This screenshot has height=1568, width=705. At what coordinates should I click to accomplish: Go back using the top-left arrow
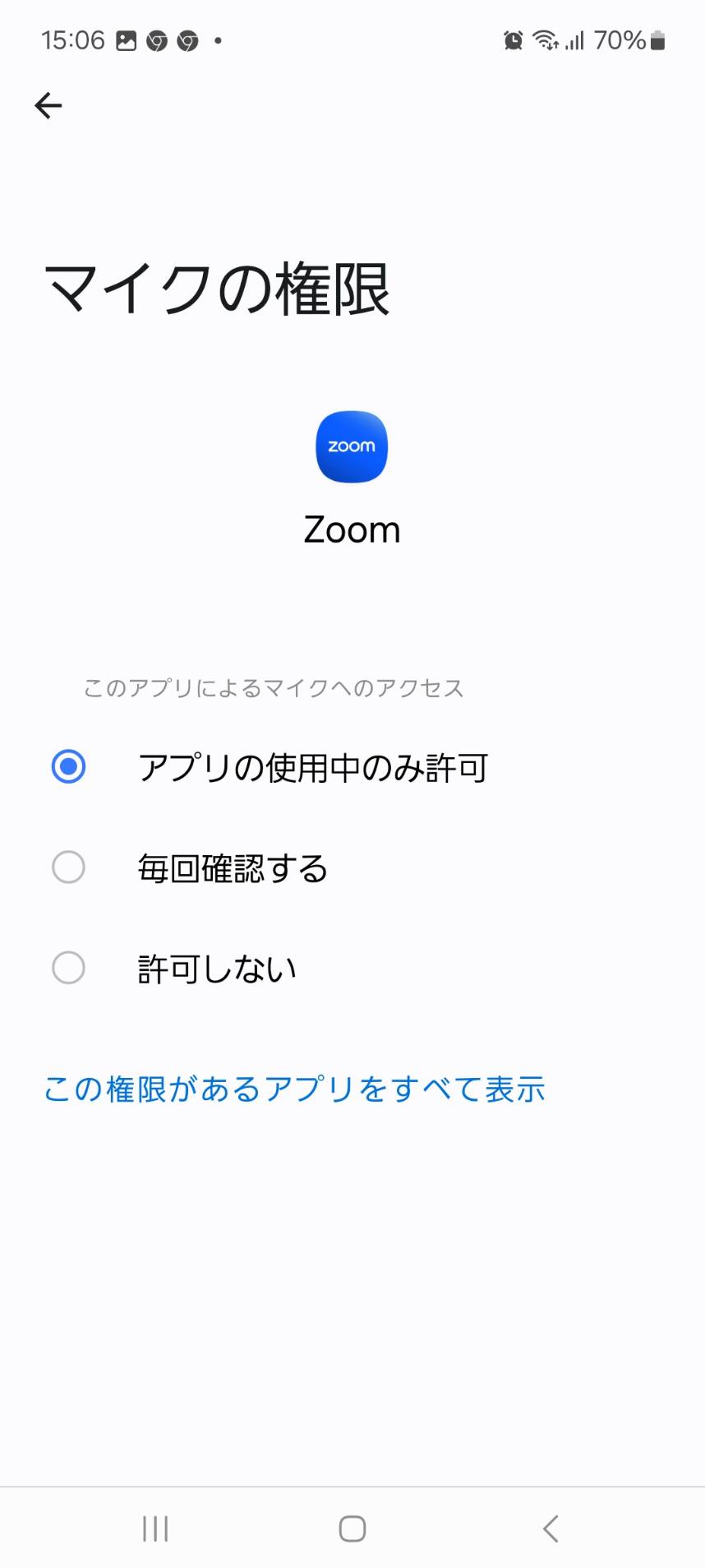coord(48,105)
